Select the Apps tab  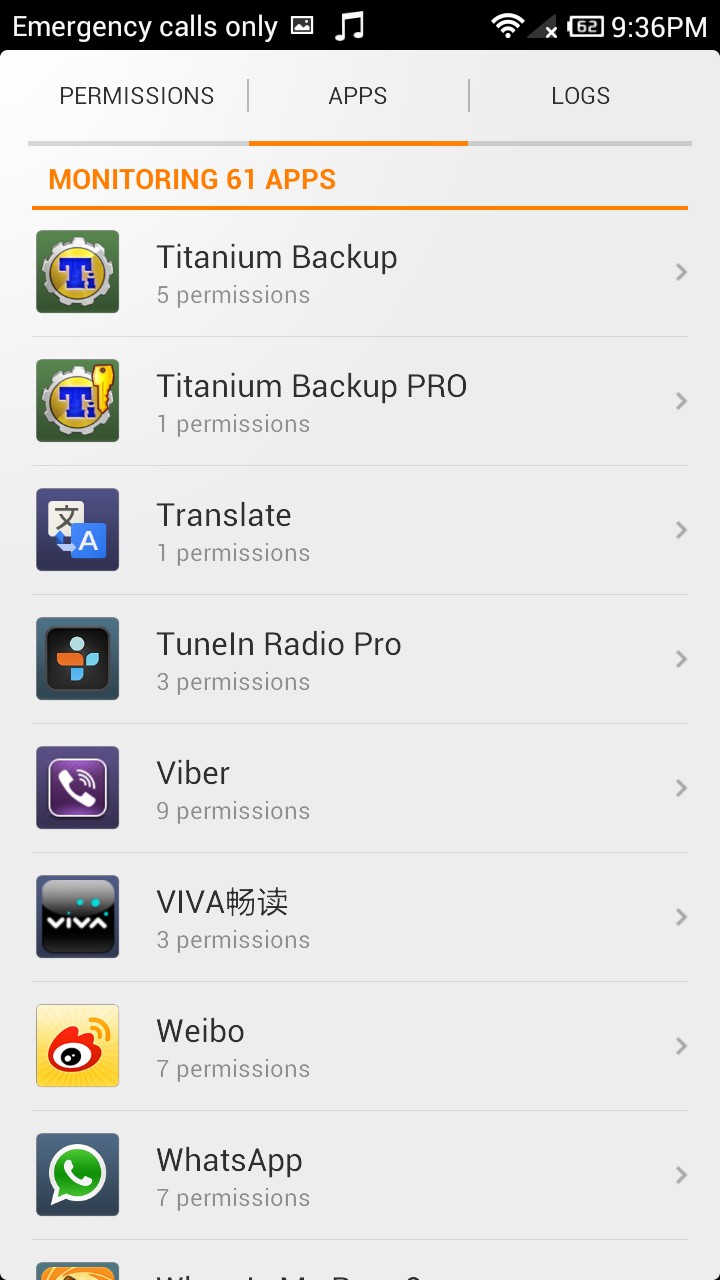[x=358, y=96]
